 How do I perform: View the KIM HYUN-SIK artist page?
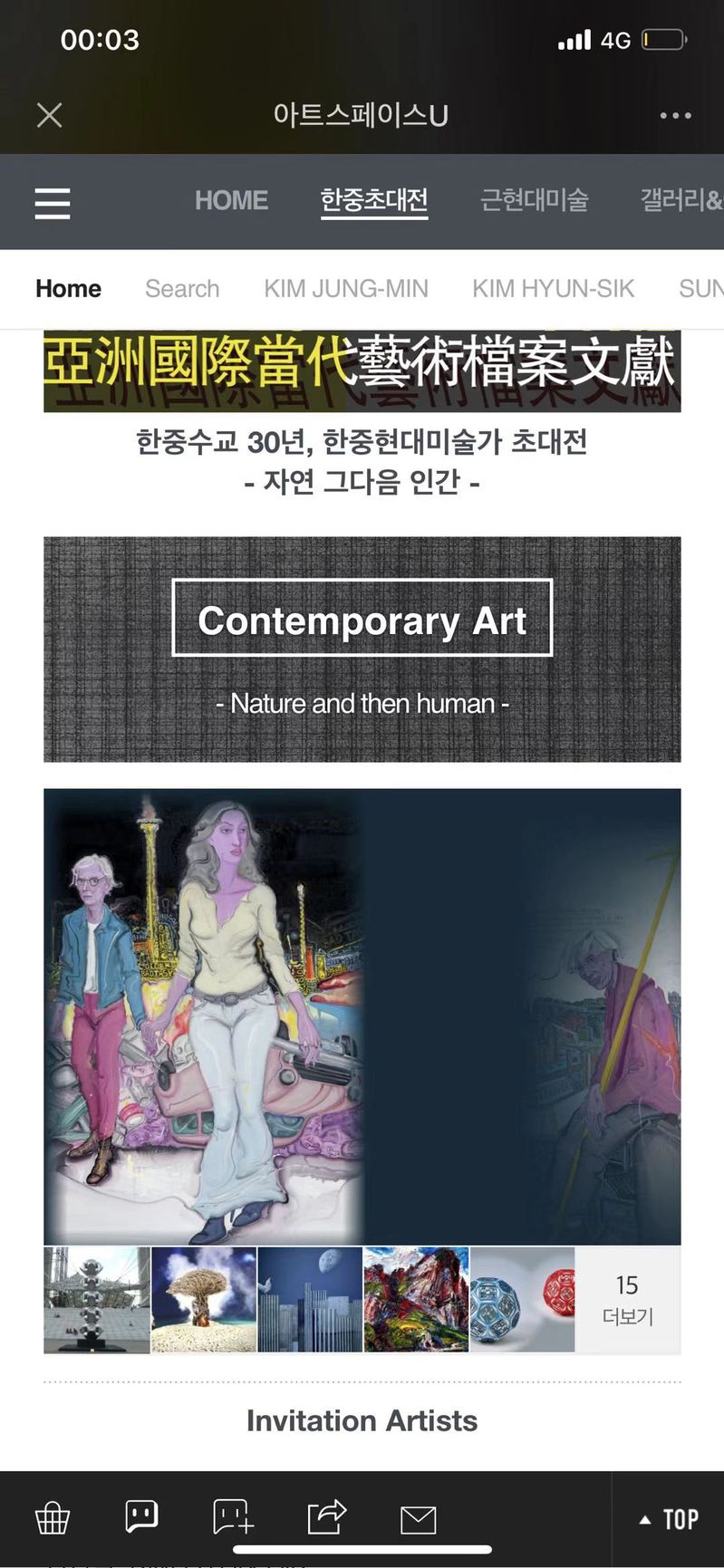pyautogui.click(x=553, y=288)
